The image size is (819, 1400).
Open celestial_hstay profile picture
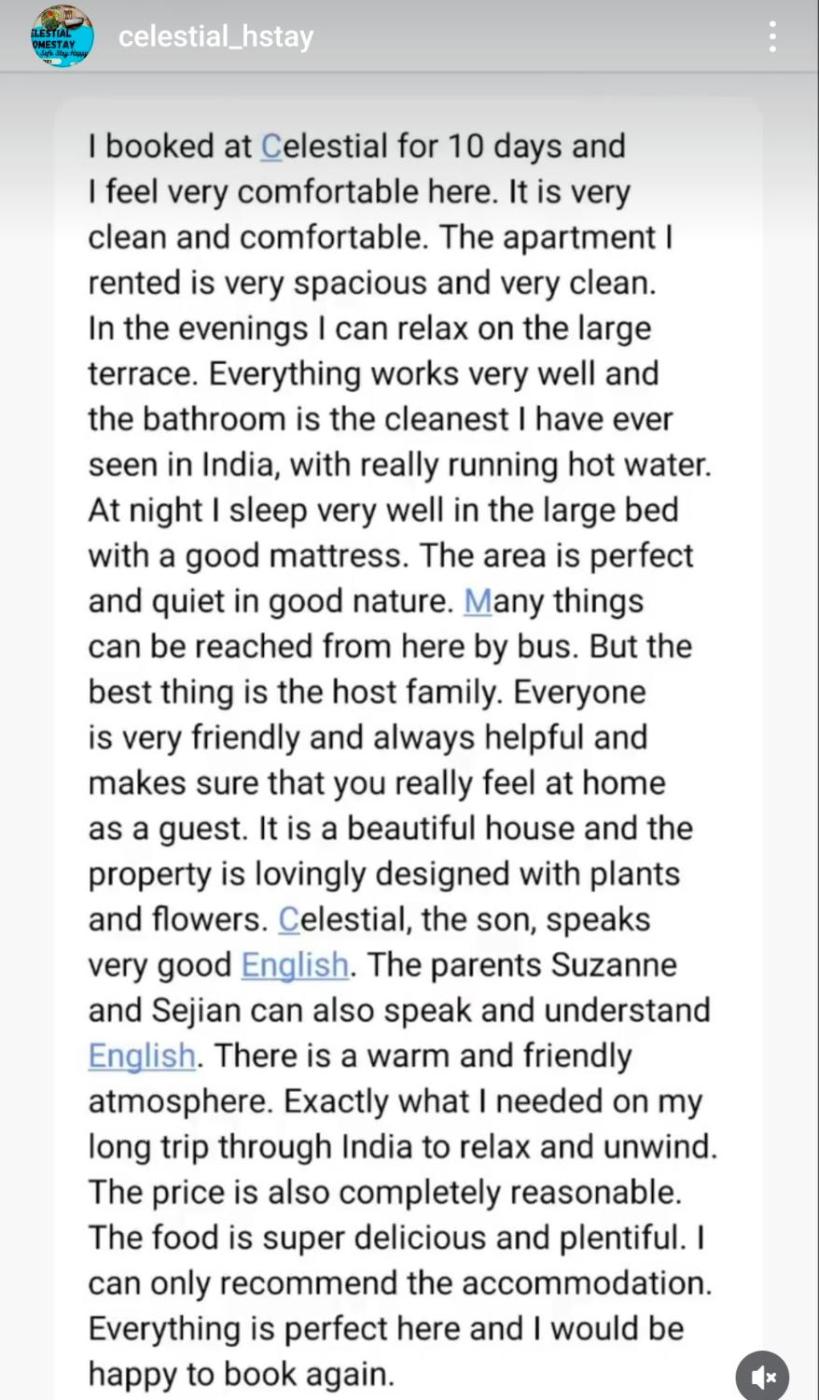pyautogui.click(x=62, y=37)
